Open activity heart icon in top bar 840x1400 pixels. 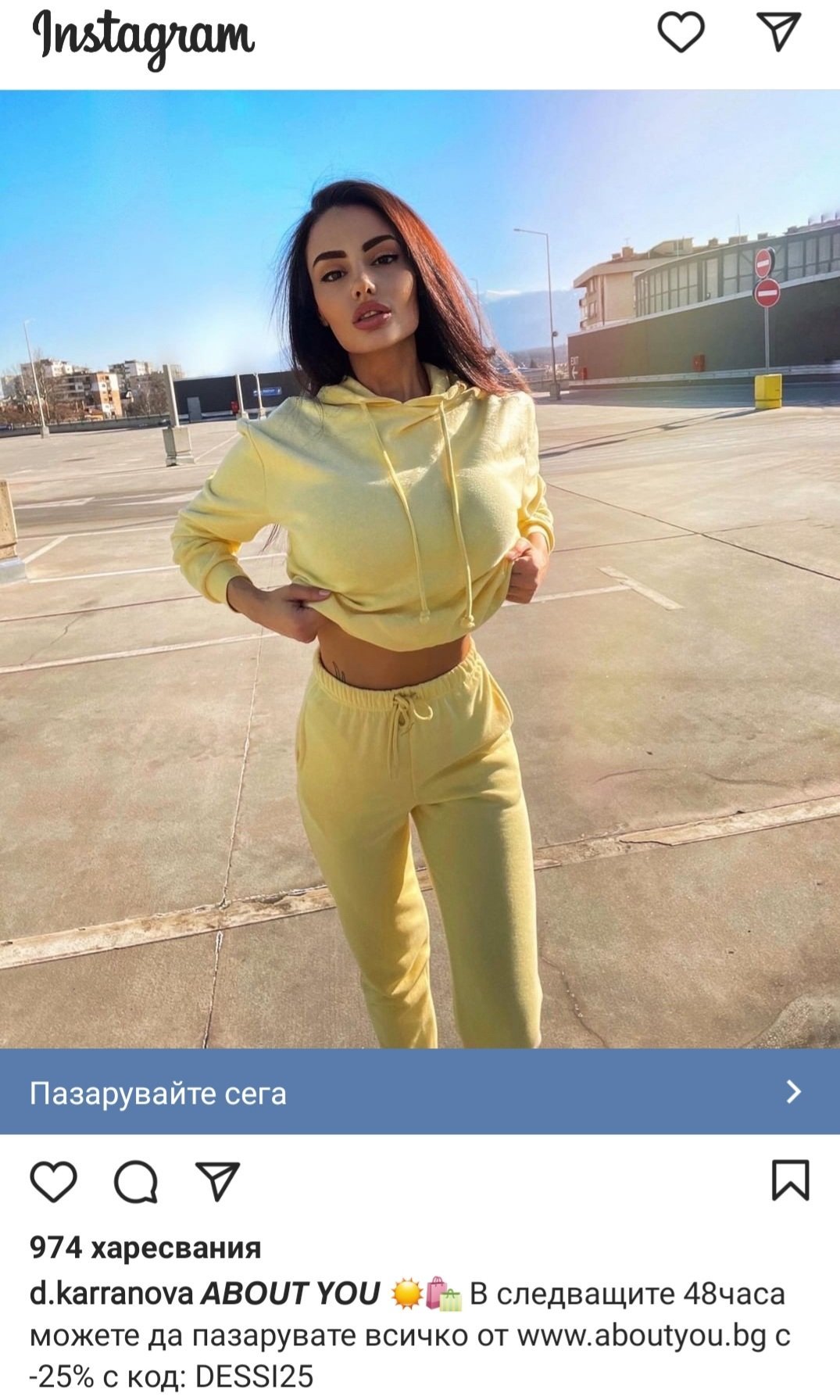pos(681,33)
